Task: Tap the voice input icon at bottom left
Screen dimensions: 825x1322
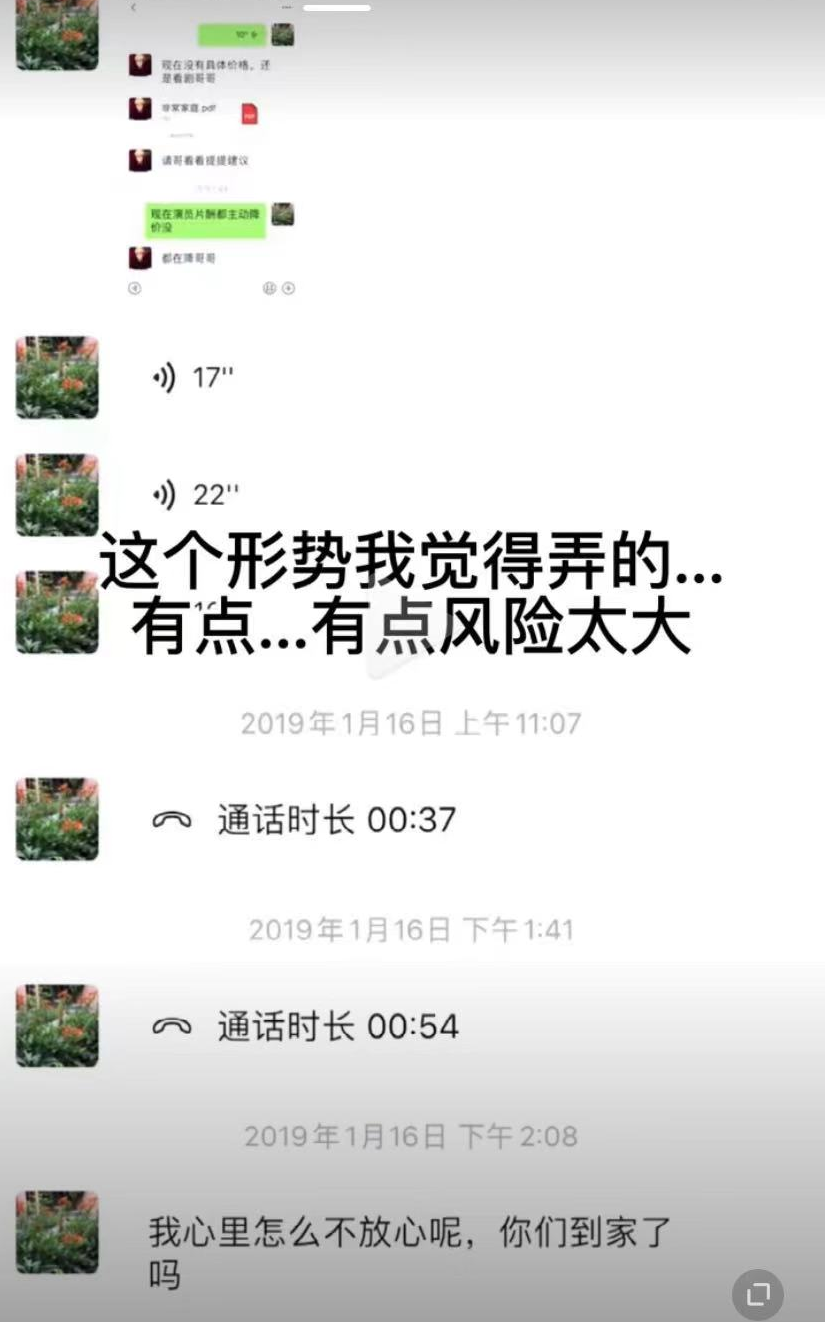Action: coord(135,288)
